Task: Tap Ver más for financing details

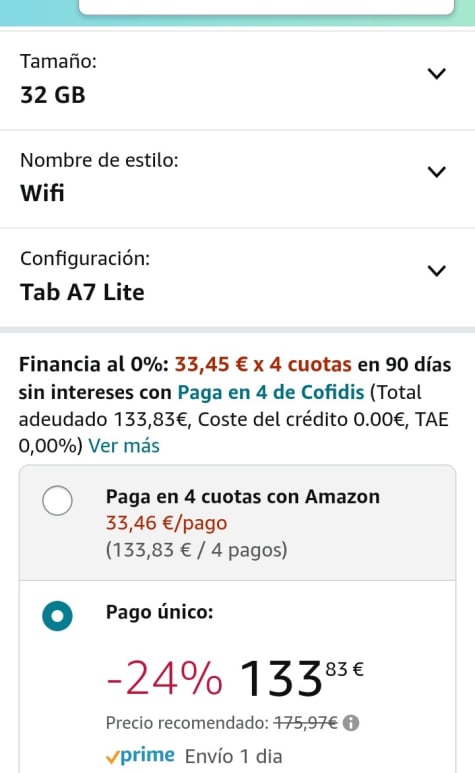Action: 124,446
